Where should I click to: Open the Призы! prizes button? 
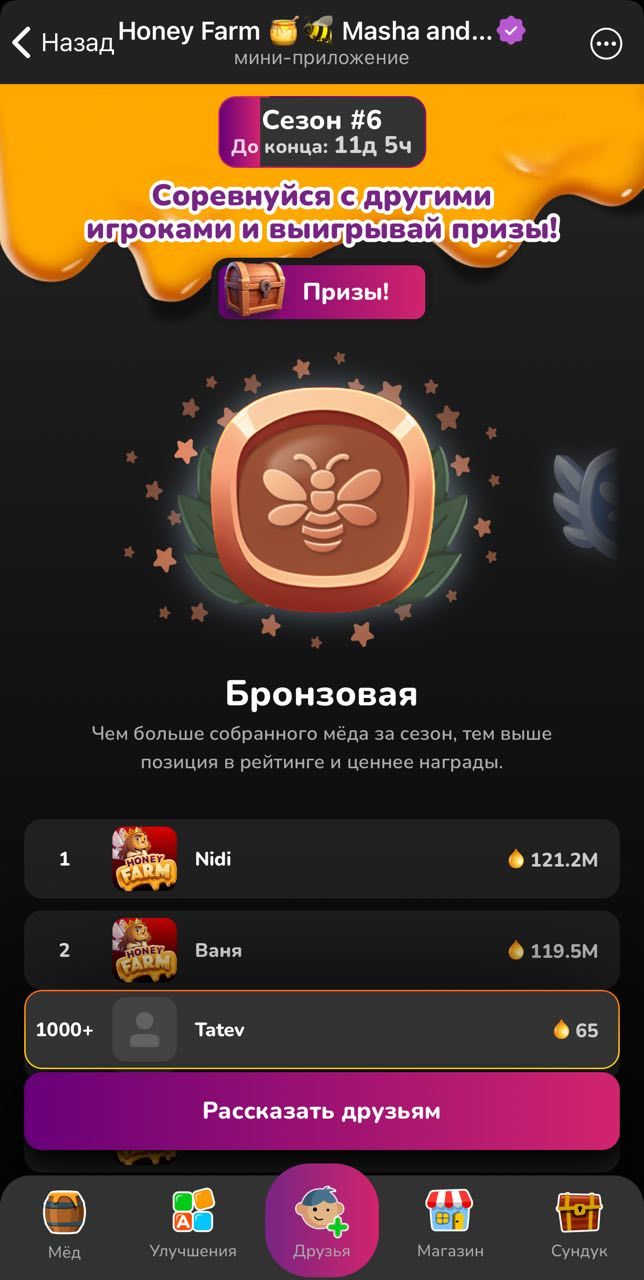(322, 292)
